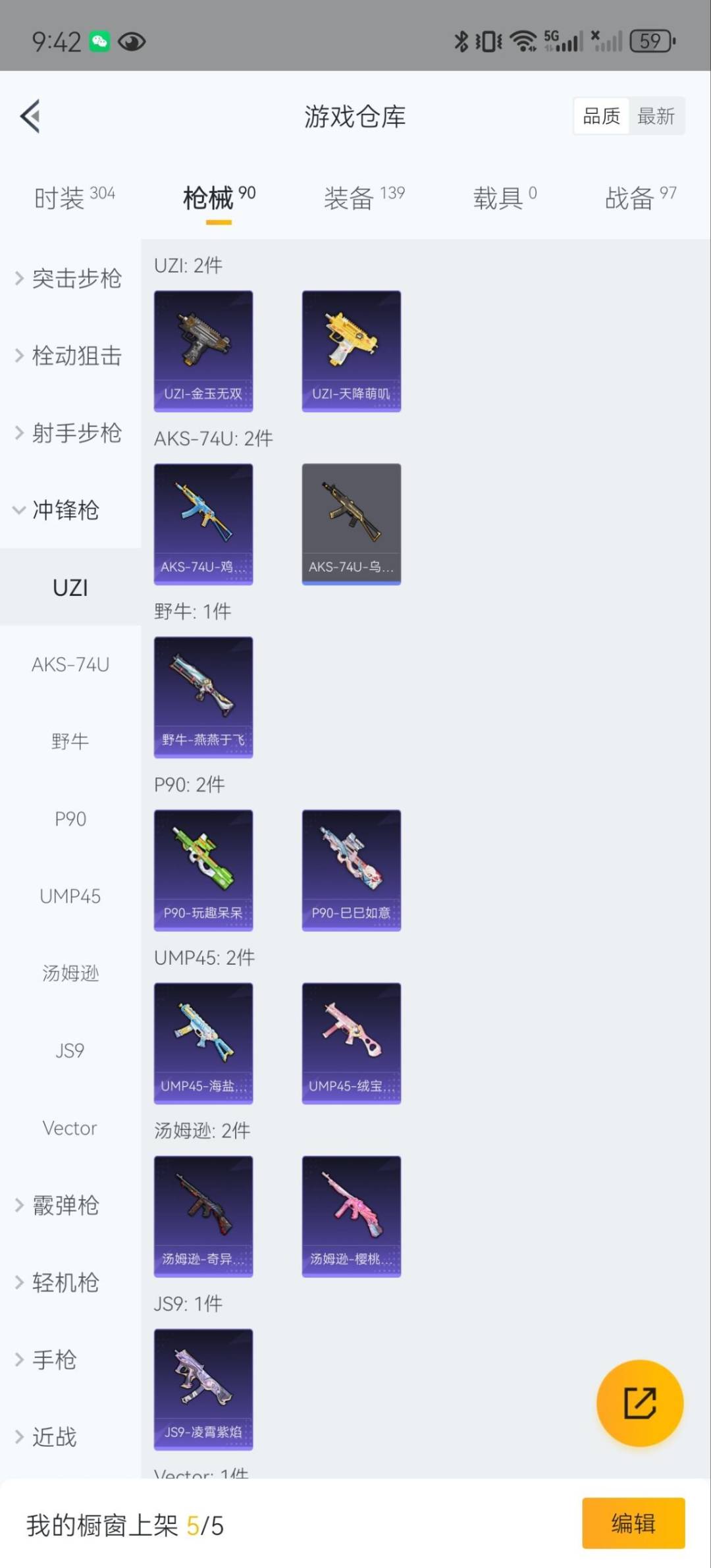Switch to the 时装 tab
The width and height of the screenshot is (711, 1568).
74,197
